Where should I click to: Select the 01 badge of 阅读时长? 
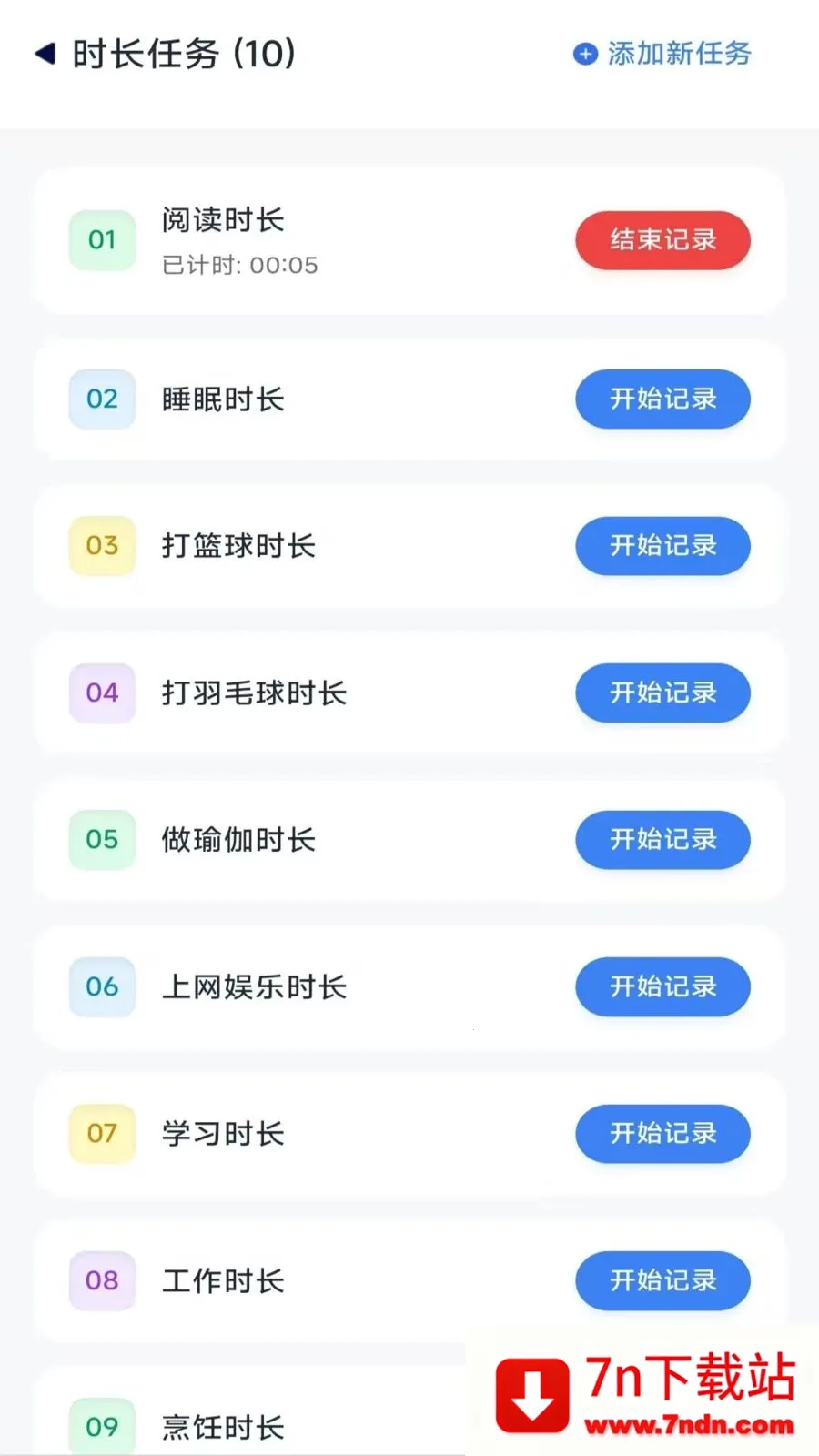(101, 240)
